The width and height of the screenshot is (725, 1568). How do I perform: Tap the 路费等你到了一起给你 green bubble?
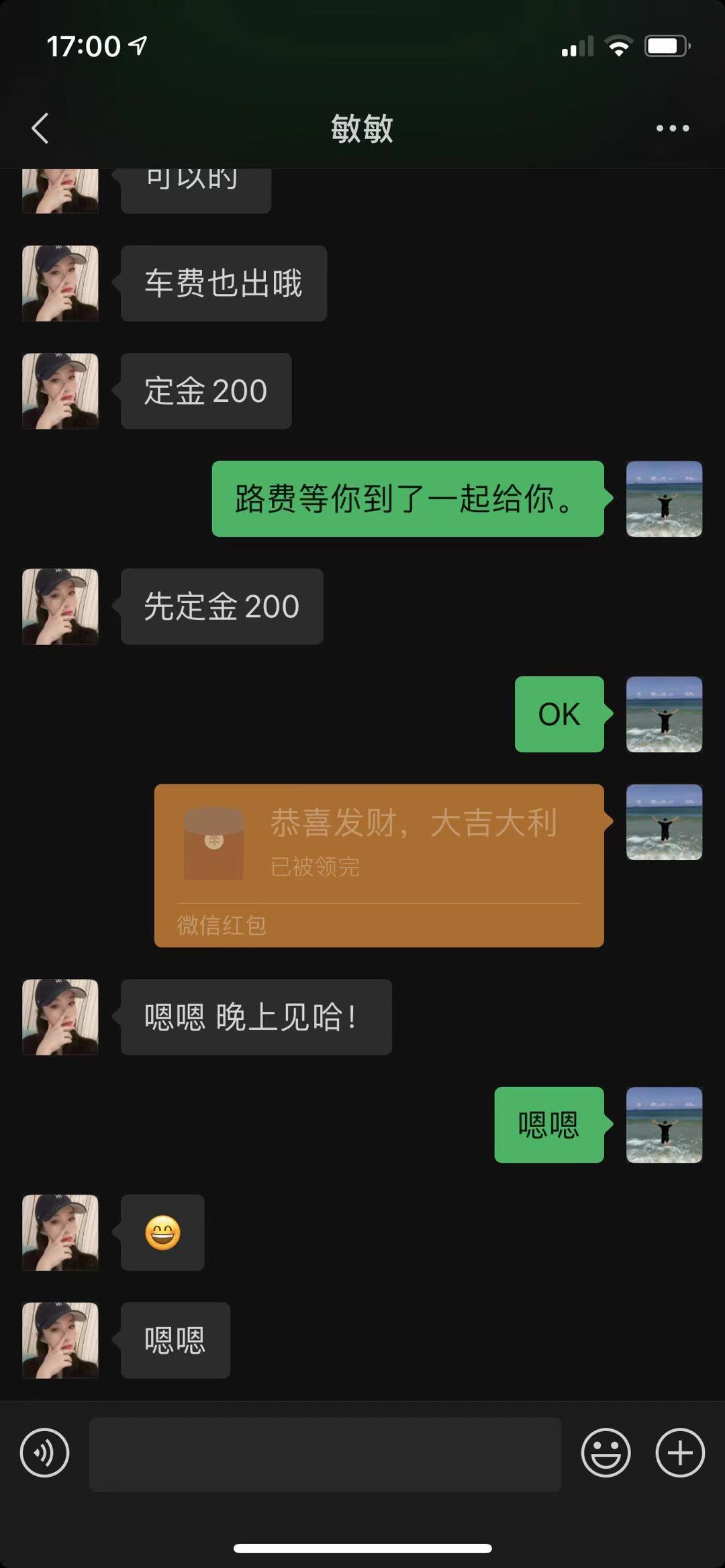click(408, 499)
